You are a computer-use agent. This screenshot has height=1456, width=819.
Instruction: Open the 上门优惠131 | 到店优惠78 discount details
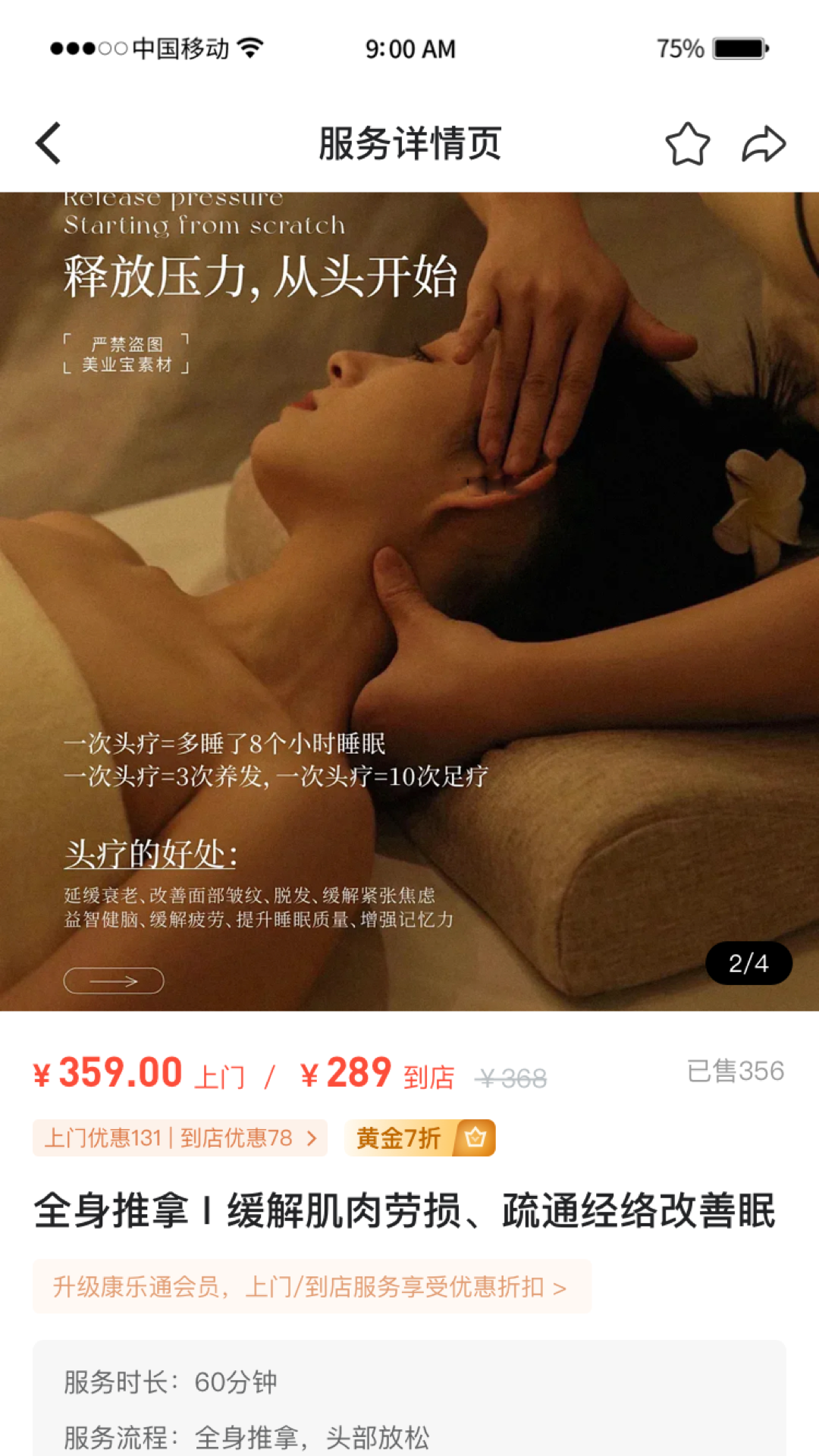point(180,1137)
